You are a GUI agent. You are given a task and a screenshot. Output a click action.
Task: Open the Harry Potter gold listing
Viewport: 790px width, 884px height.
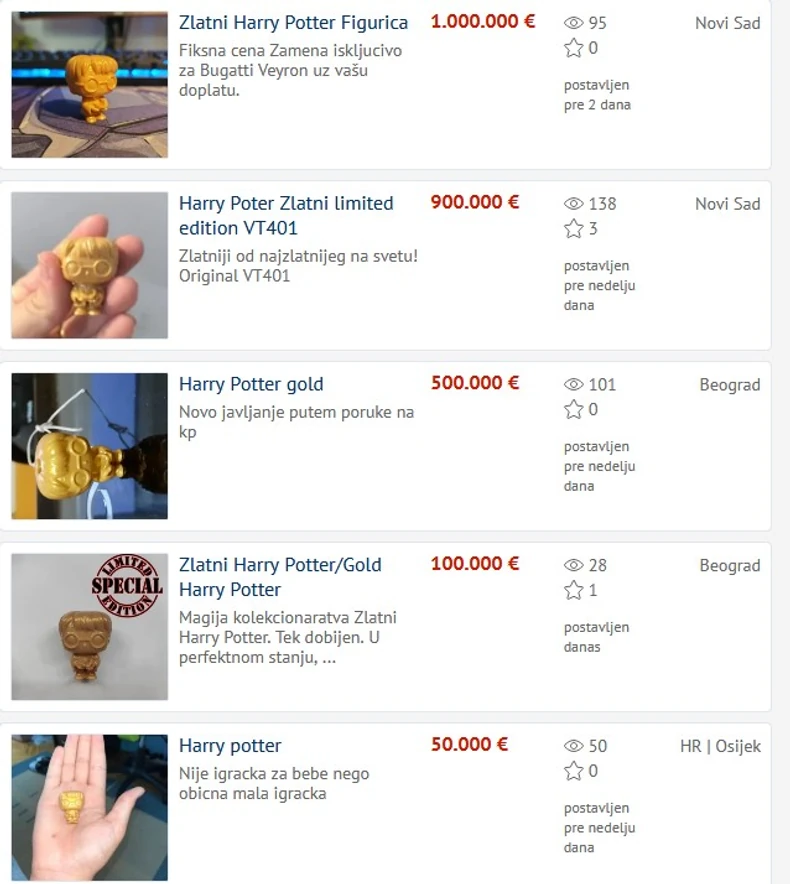coord(251,384)
